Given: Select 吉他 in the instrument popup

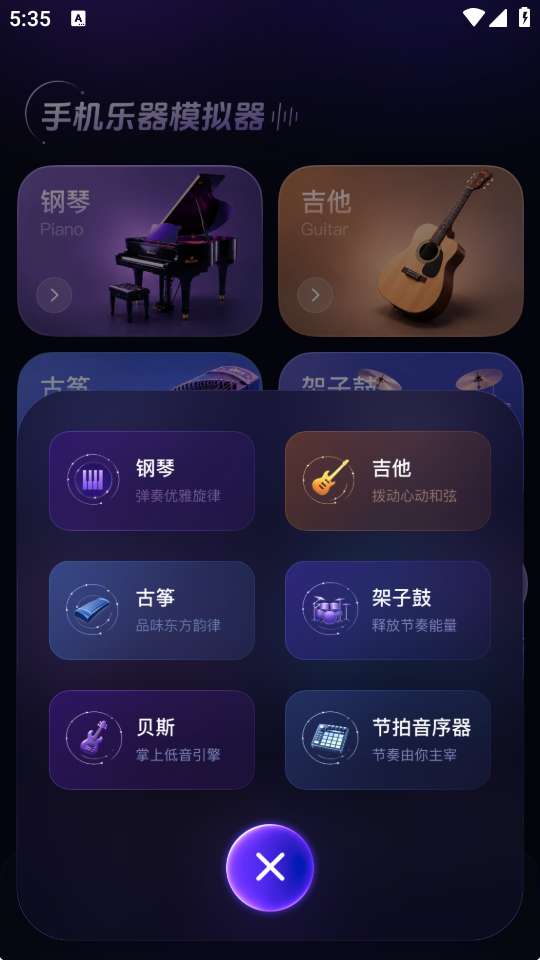Looking at the screenshot, I should tap(388, 481).
